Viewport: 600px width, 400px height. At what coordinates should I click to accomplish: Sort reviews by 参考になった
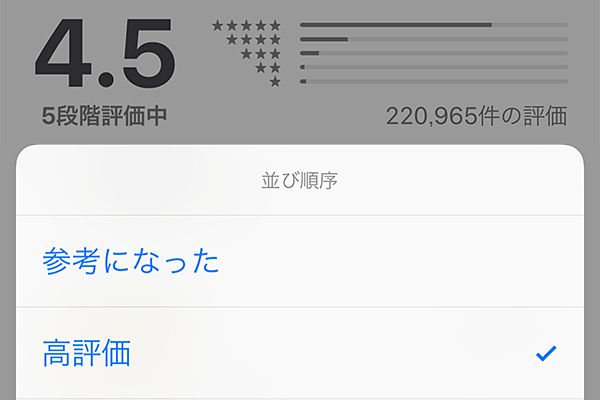(131, 262)
